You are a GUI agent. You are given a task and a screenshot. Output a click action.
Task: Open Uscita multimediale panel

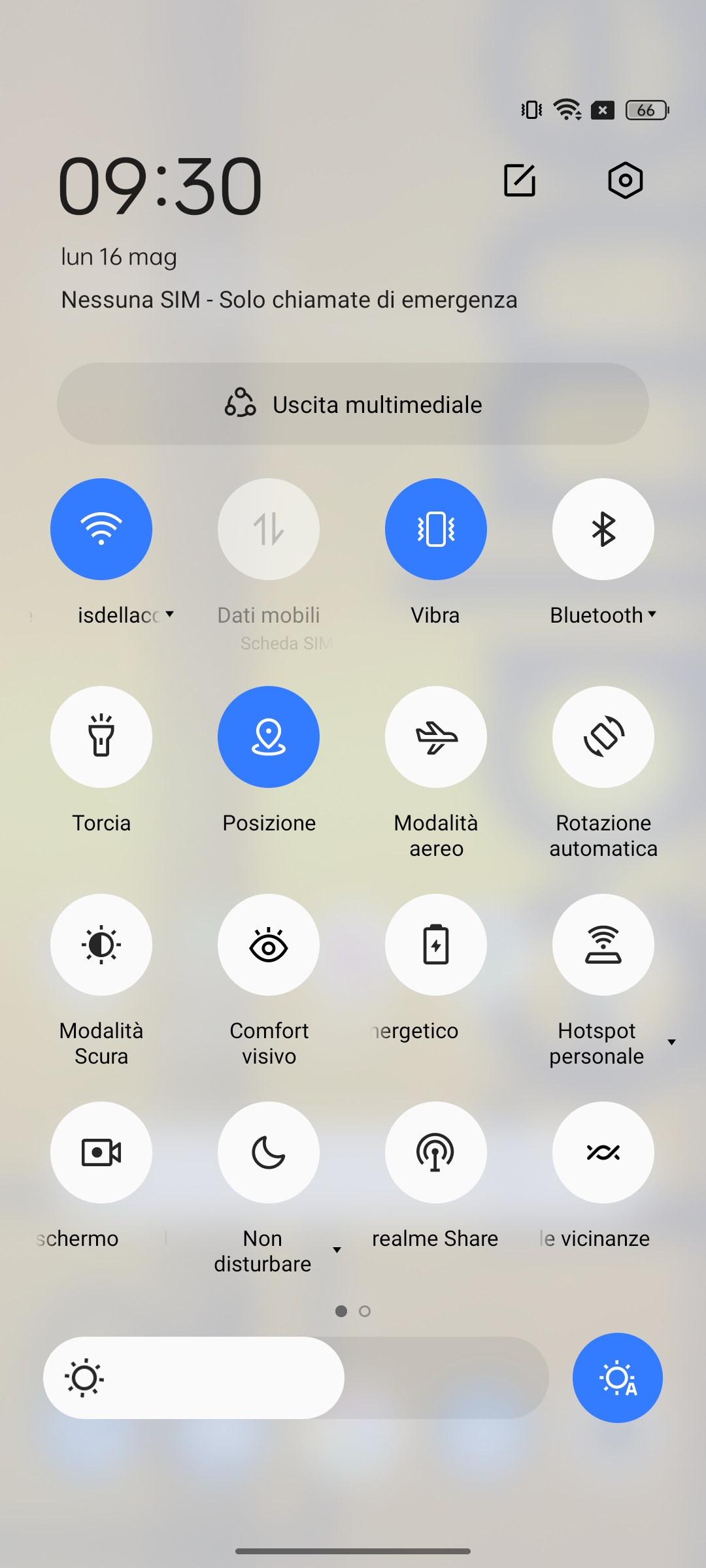pos(353,404)
